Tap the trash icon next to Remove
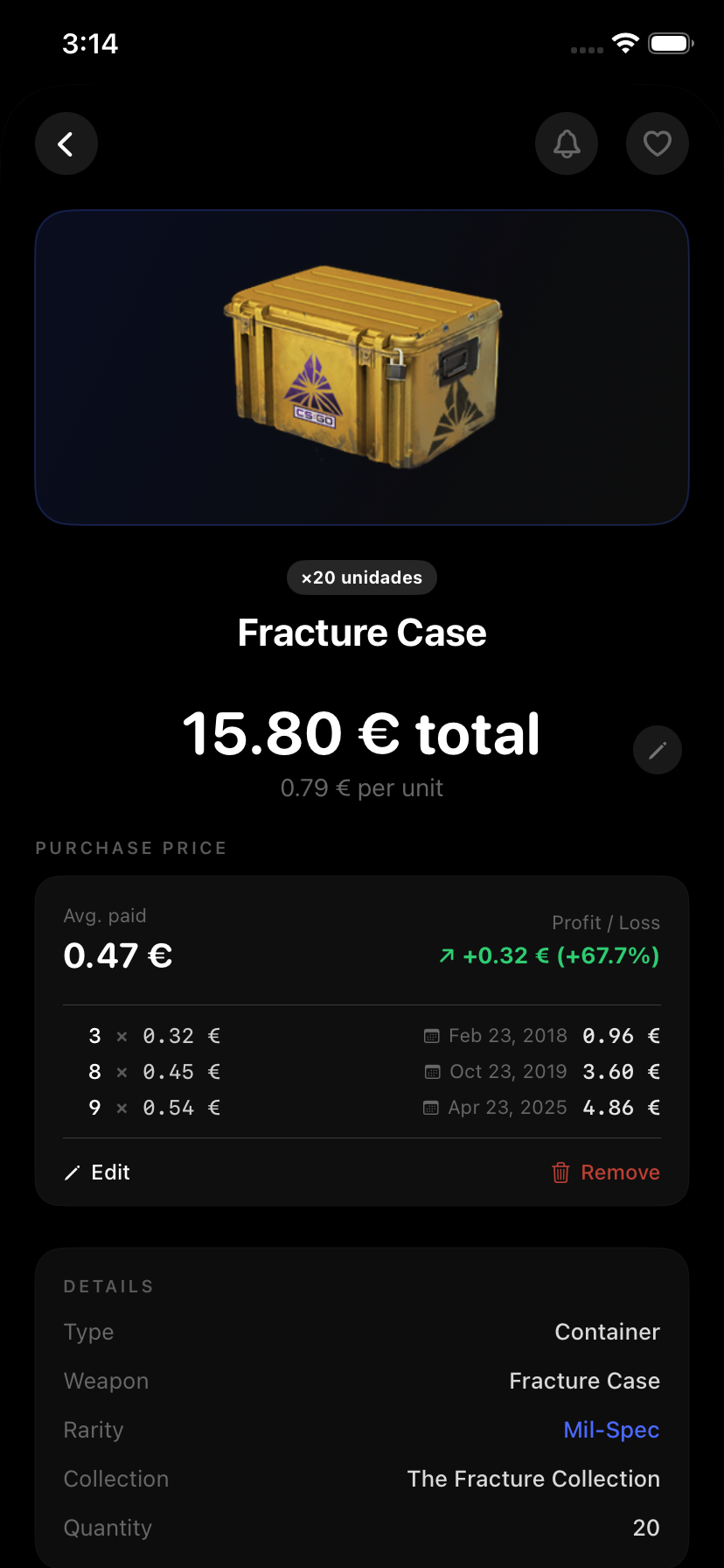 coord(560,1172)
